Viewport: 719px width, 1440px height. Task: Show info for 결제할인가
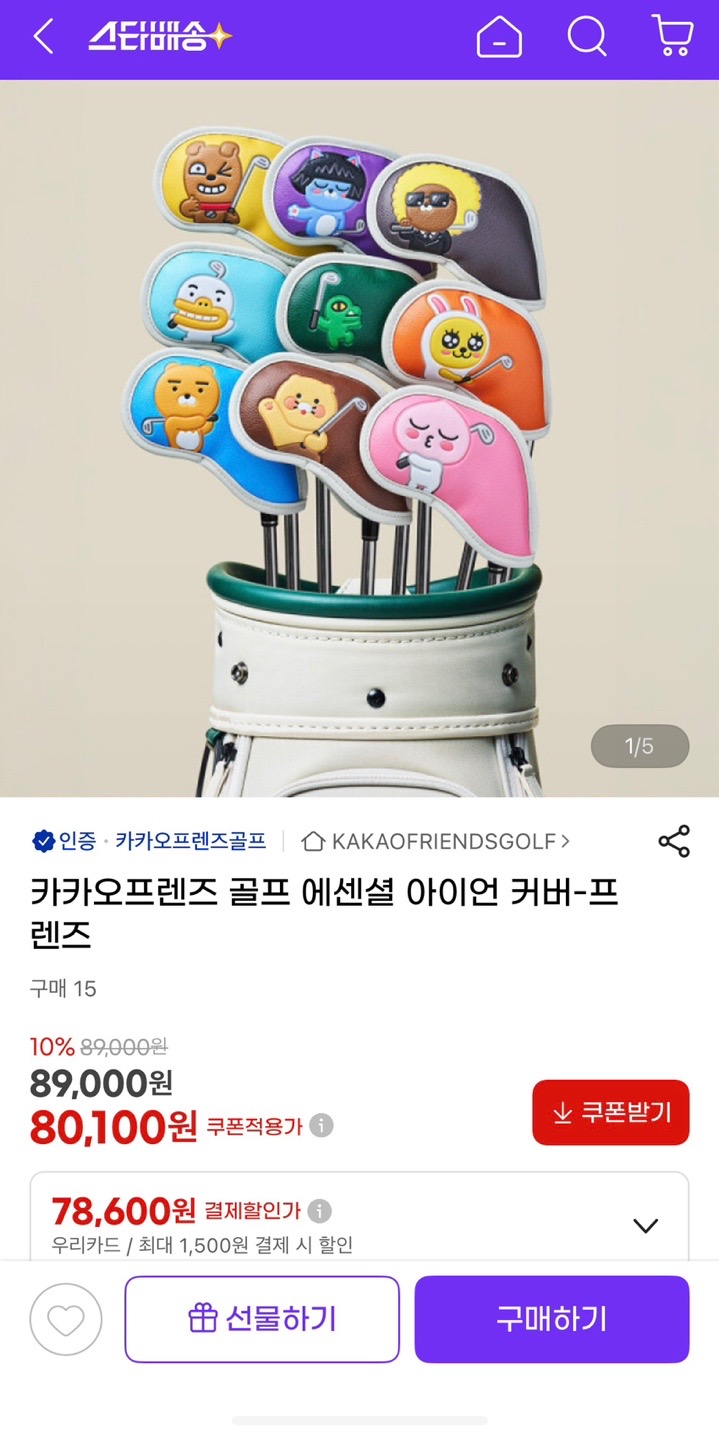(319, 1212)
